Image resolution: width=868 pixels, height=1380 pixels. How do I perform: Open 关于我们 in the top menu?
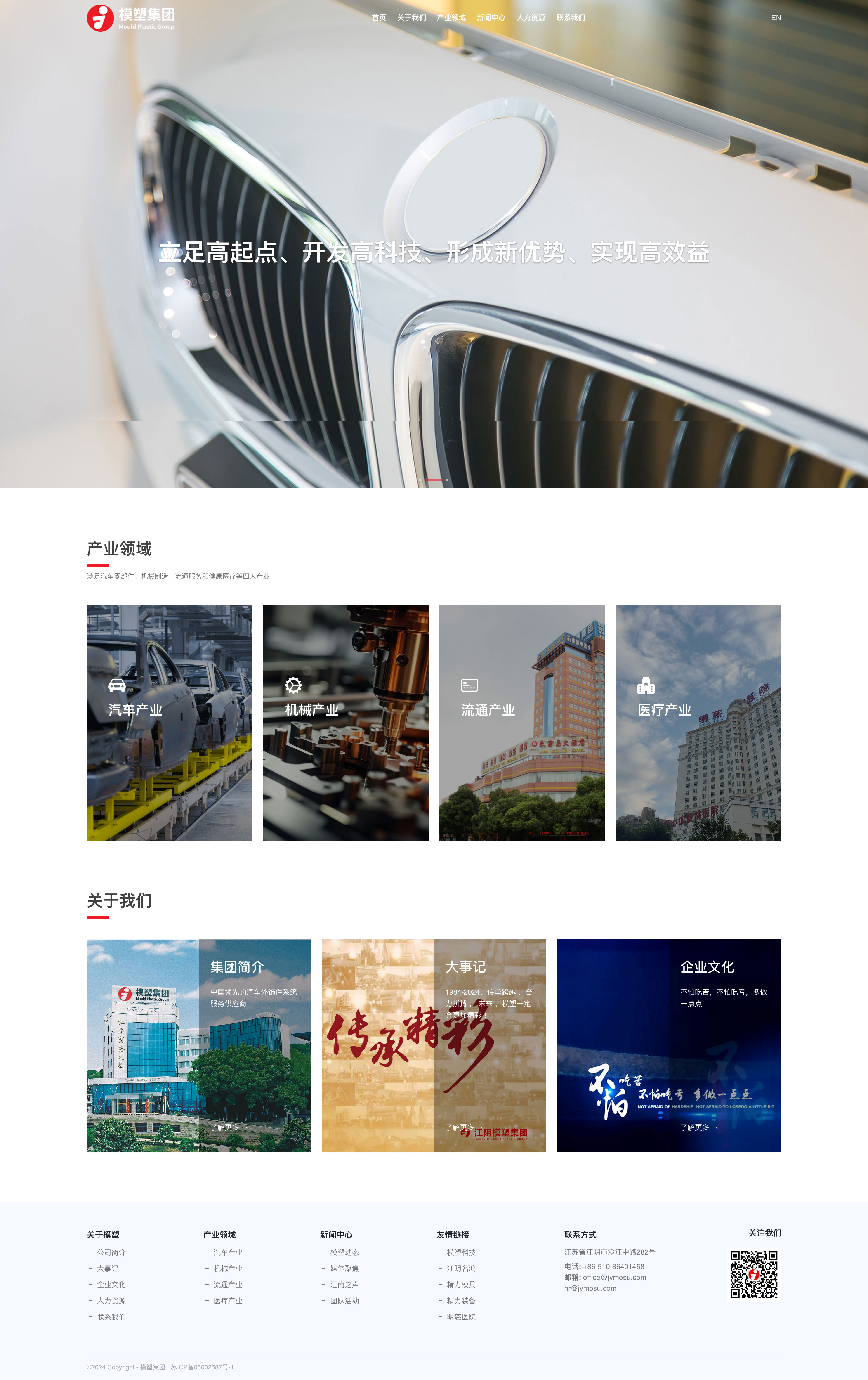pos(411,18)
